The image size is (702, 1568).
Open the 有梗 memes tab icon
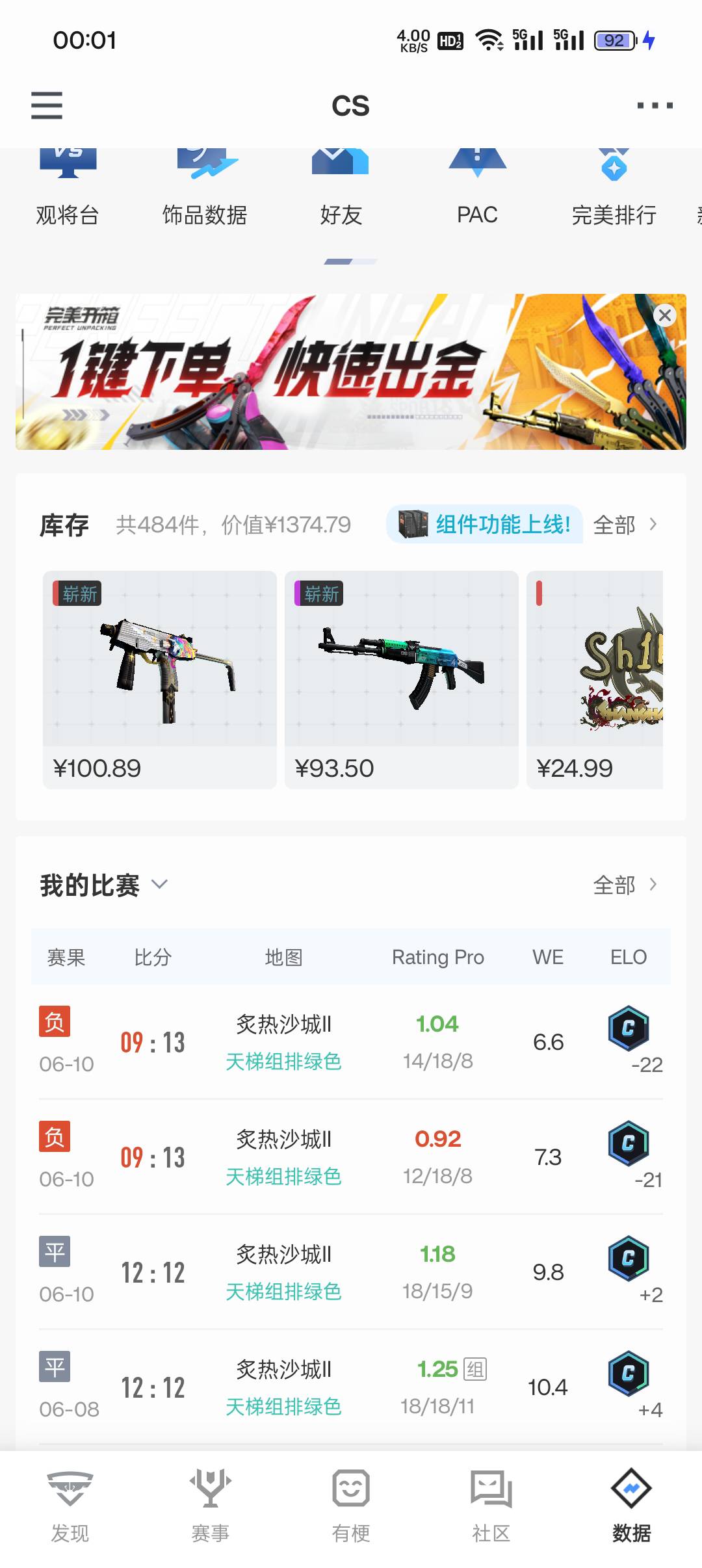coord(351,1508)
